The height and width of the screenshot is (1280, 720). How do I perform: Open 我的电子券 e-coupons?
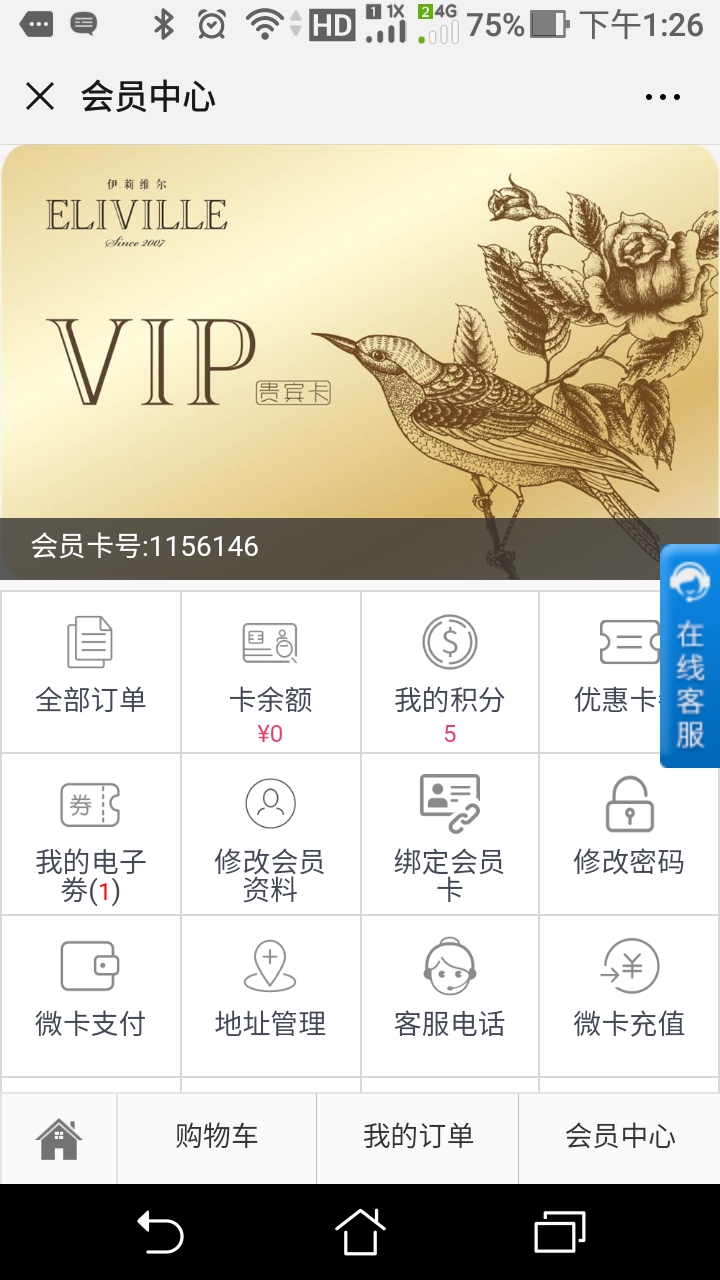91,834
